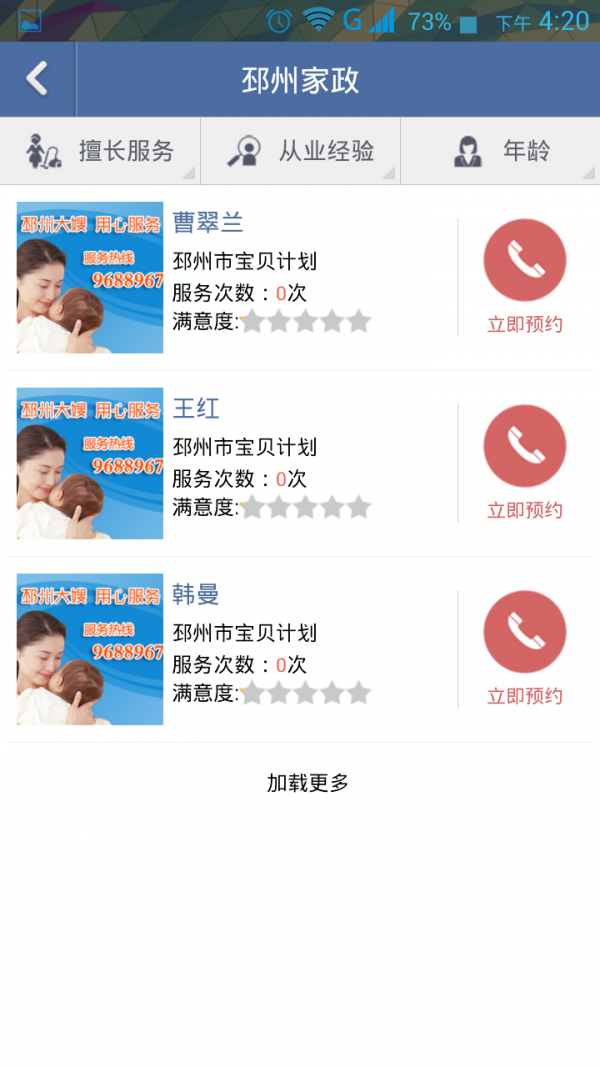Expand the 从业经验 filter
Screen dimensions: 600x1067
tap(300, 151)
